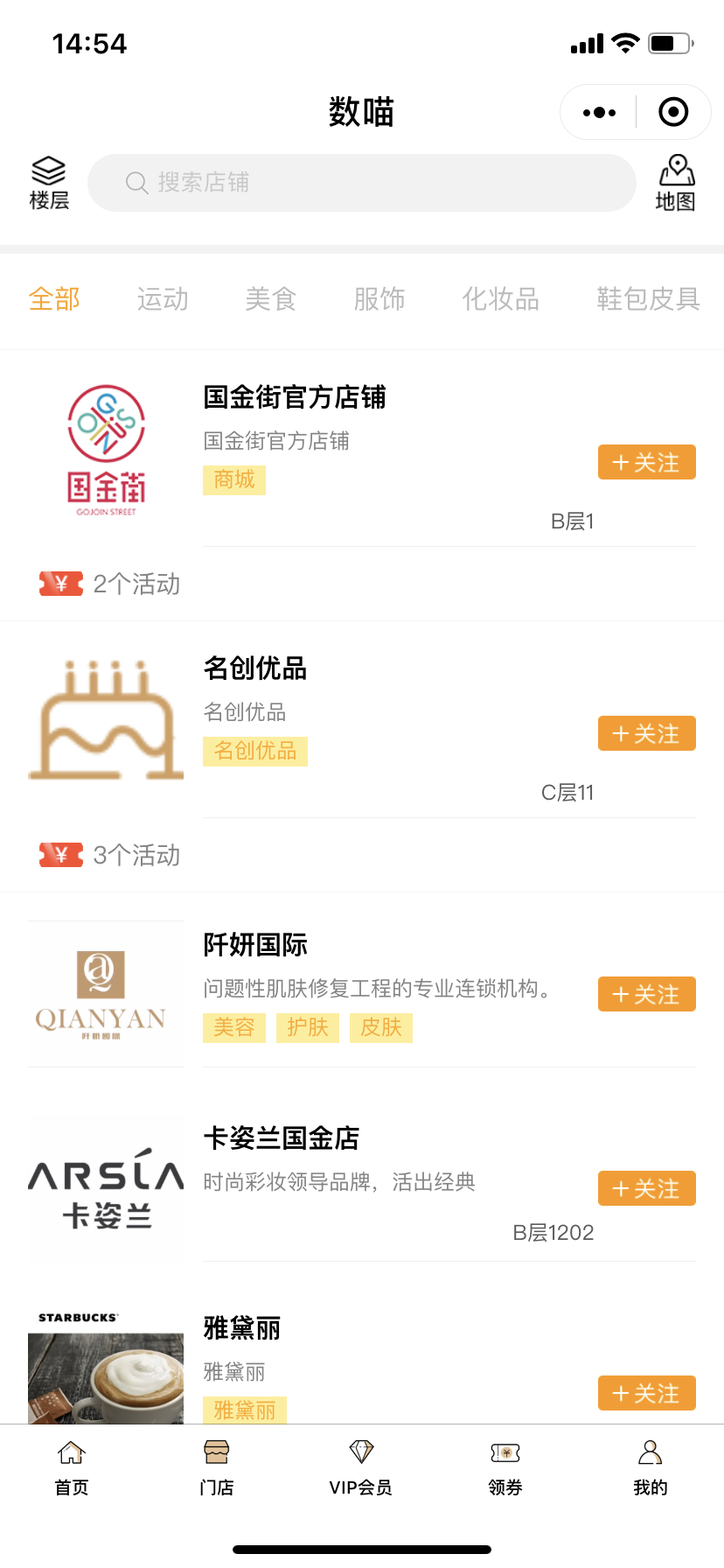Viewport: 724px width, 1568px height.
Task: Open the 楼层 floor selector
Action: [x=49, y=183]
